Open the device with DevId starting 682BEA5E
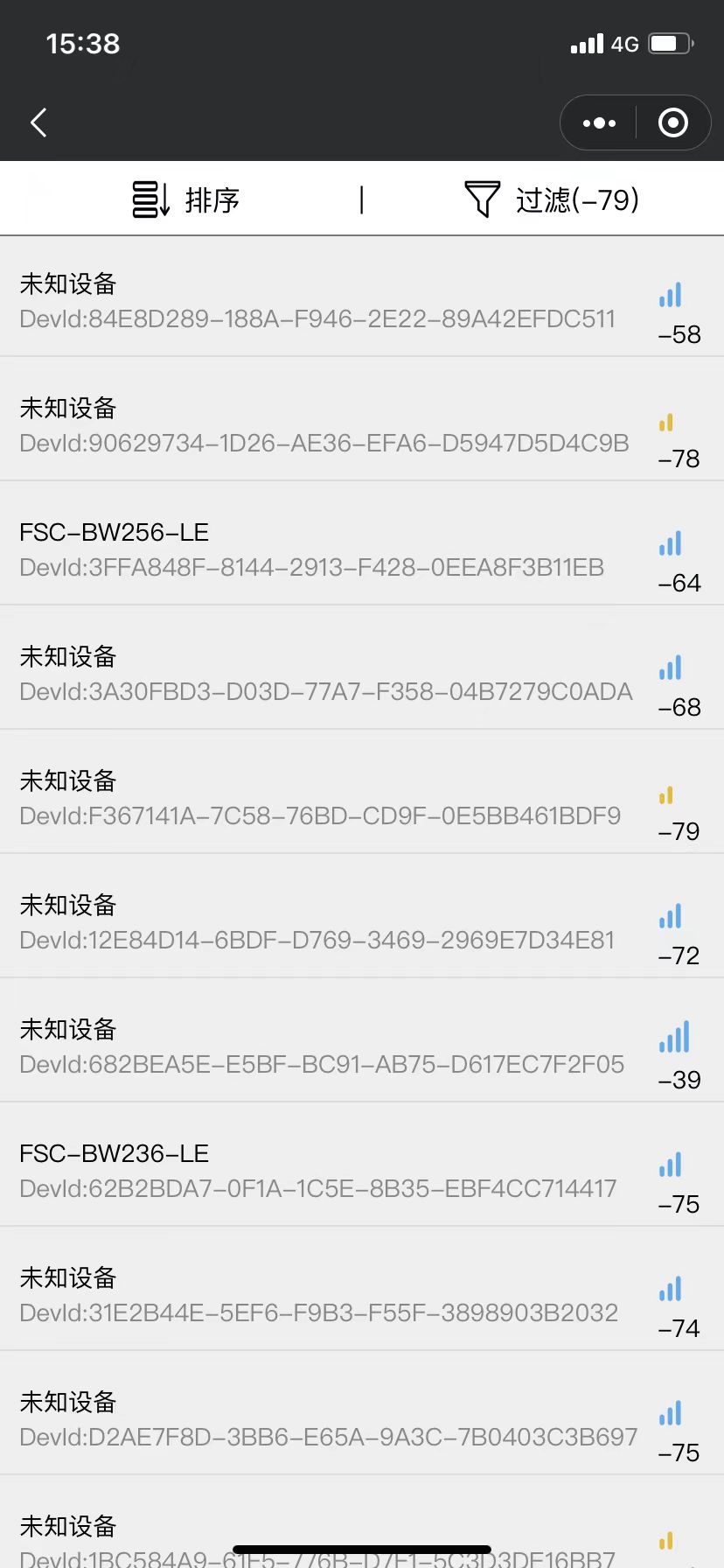 pos(332,1045)
